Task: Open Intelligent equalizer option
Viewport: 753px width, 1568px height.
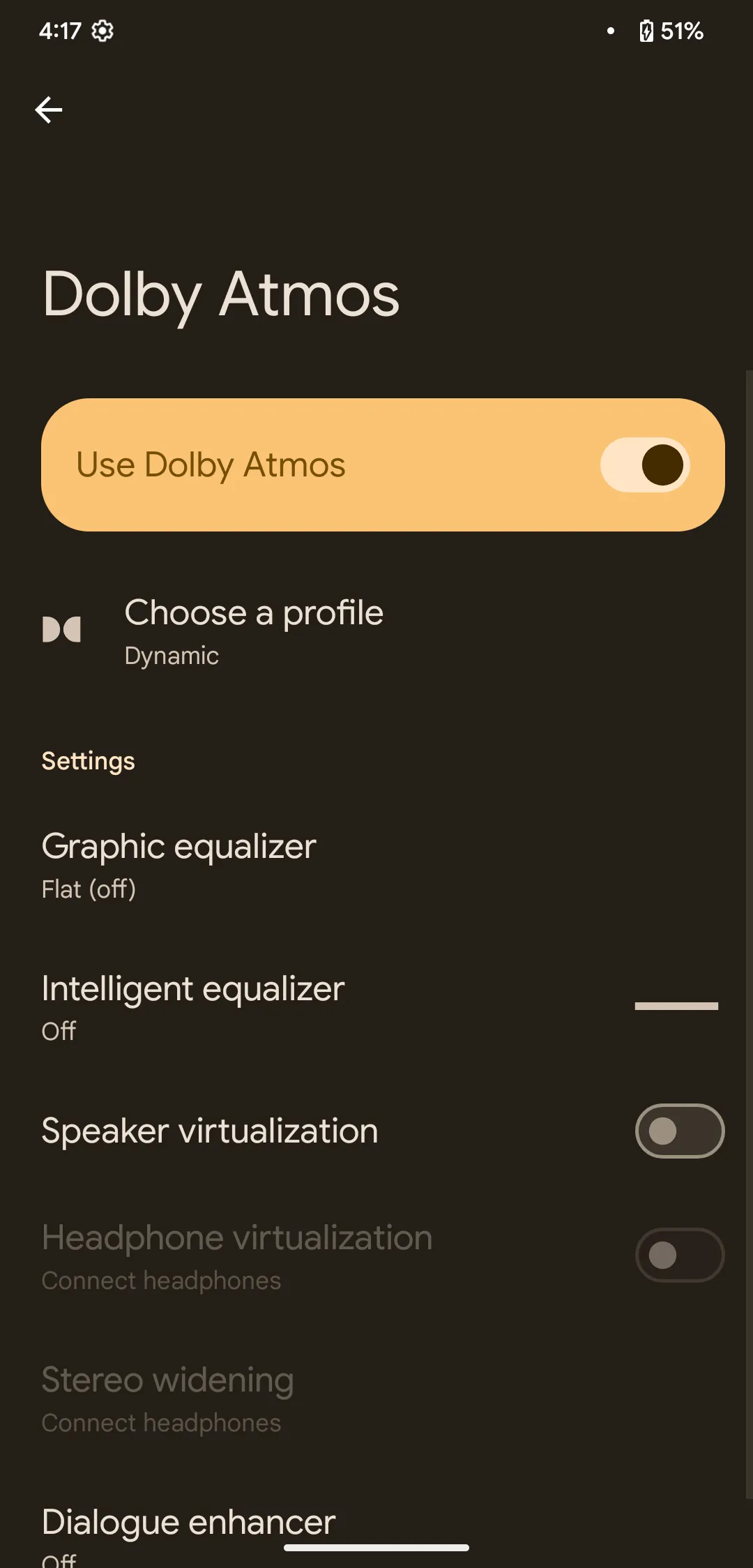Action: point(193,1007)
